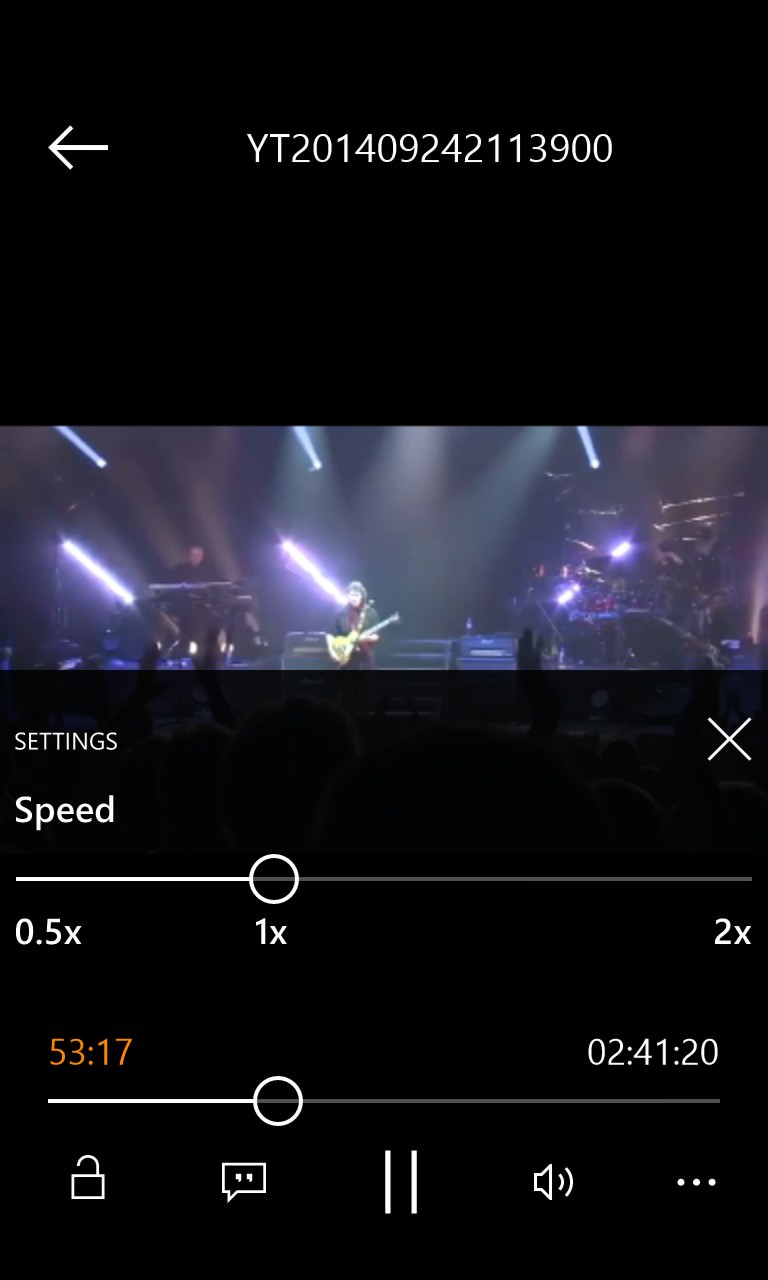The image size is (768, 1280).
Task: Go back using the arrow icon
Action: [x=78, y=148]
